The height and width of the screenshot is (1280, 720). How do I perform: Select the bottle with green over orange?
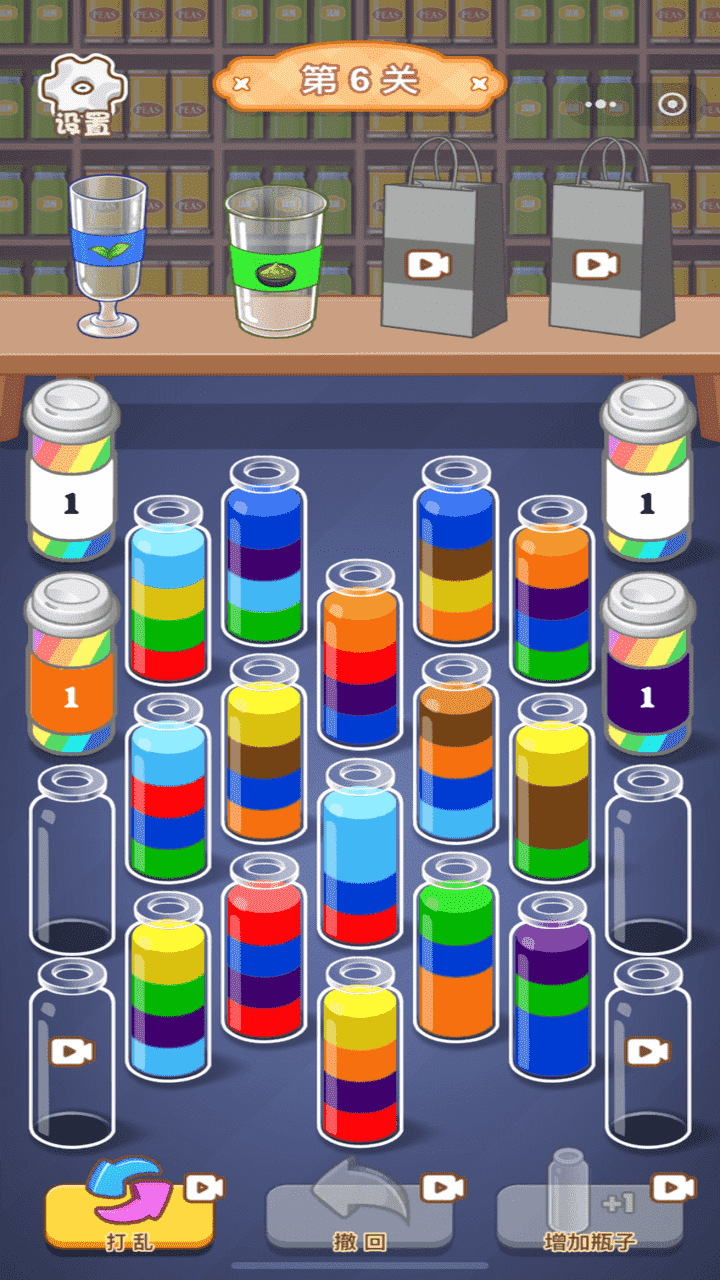click(456, 950)
